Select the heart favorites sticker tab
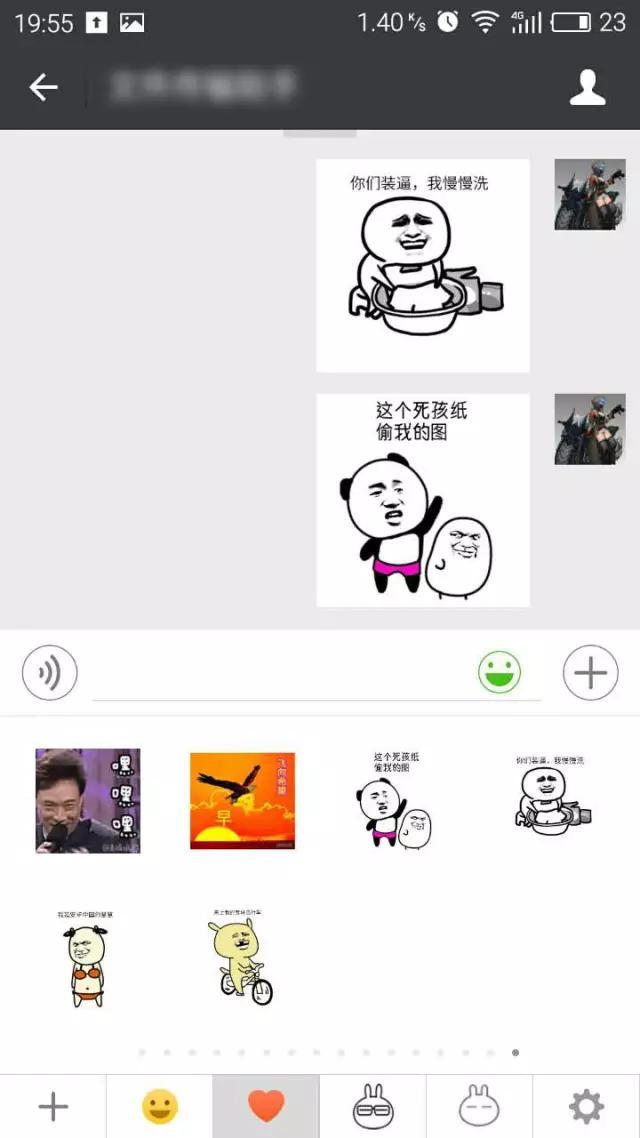The image size is (640, 1138). tap(266, 1107)
